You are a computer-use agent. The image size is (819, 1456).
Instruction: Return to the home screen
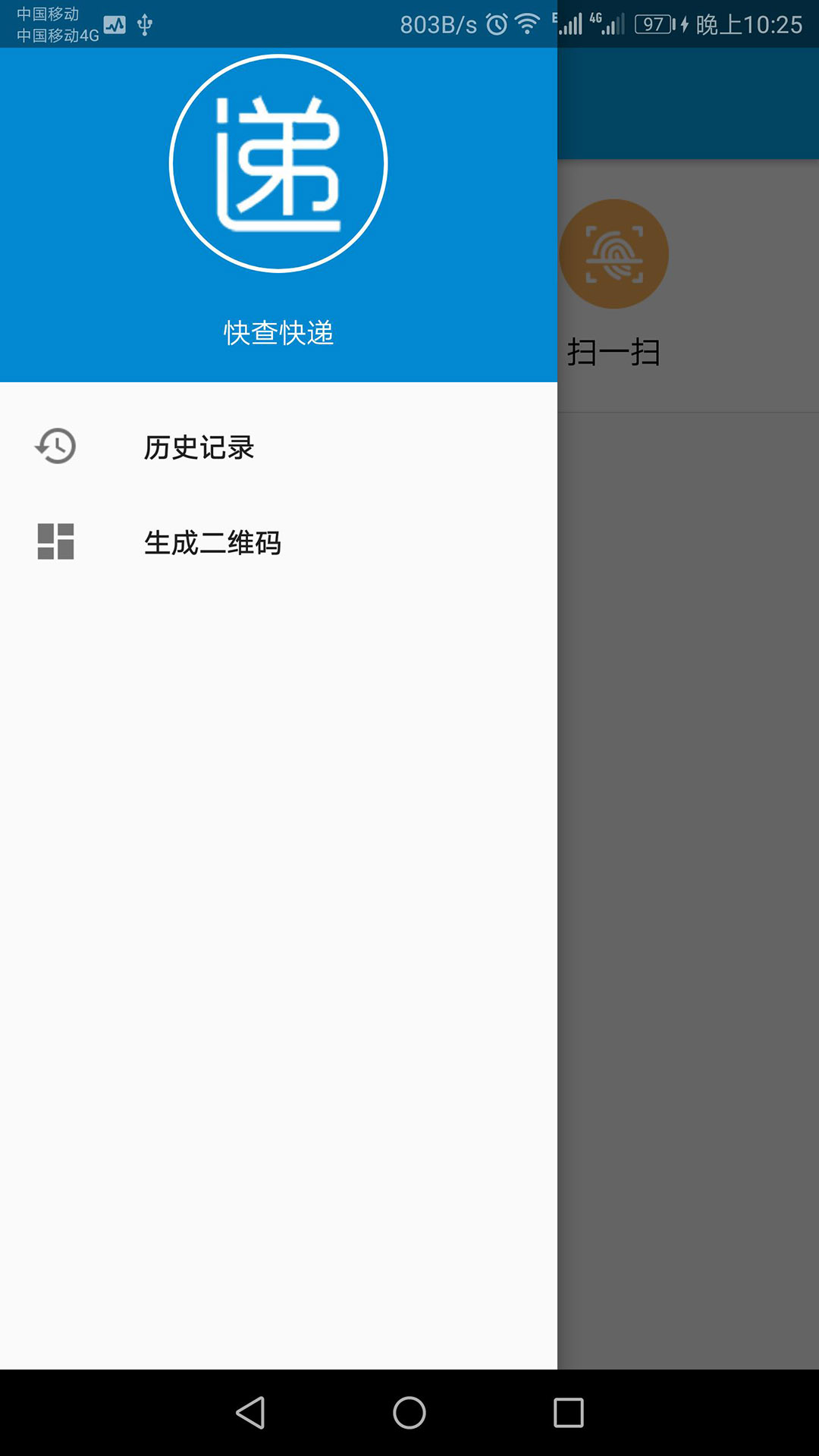(x=409, y=1413)
